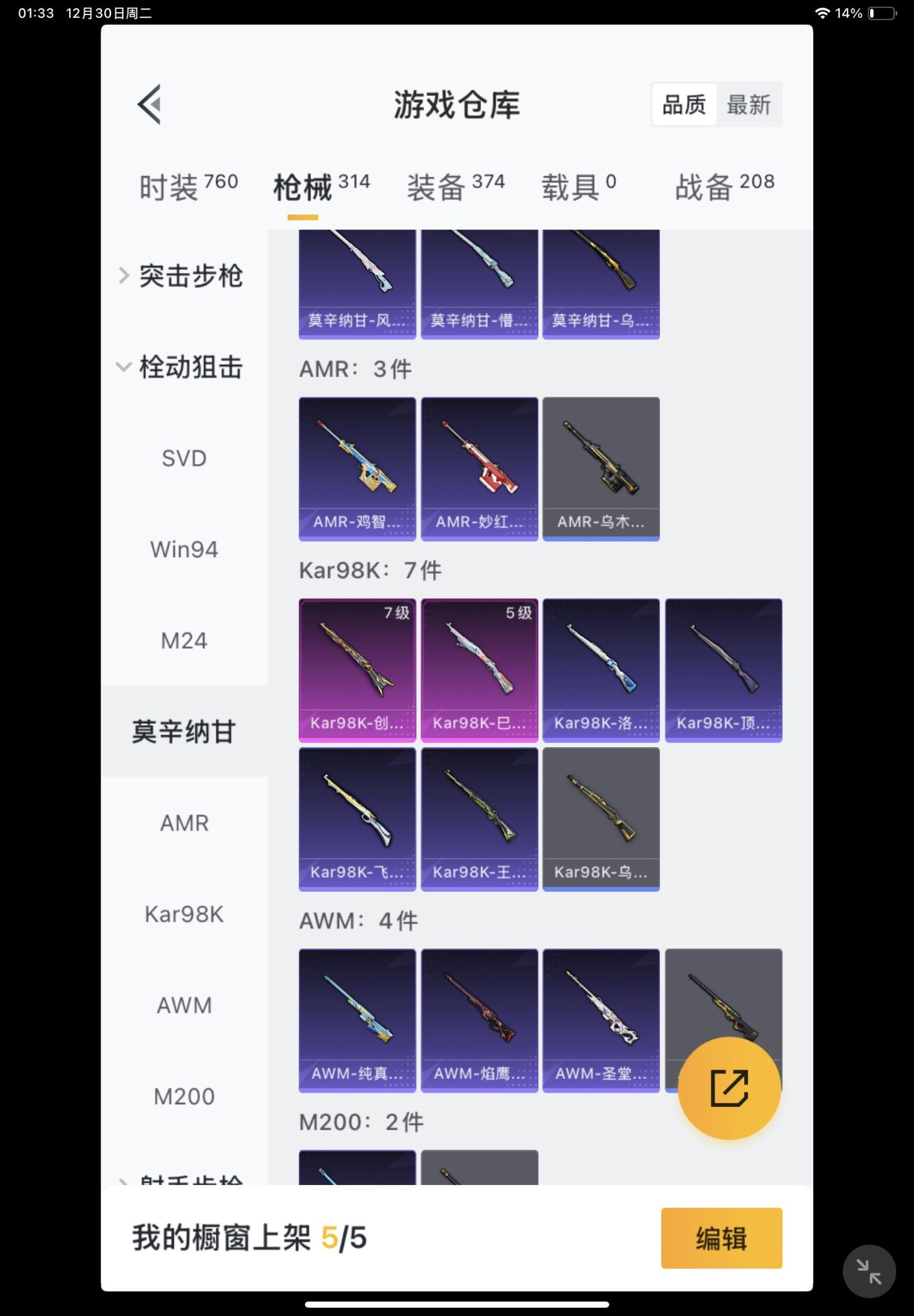Select SVD in the sidebar
This screenshot has width=914, height=1316.
pos(184,458)
